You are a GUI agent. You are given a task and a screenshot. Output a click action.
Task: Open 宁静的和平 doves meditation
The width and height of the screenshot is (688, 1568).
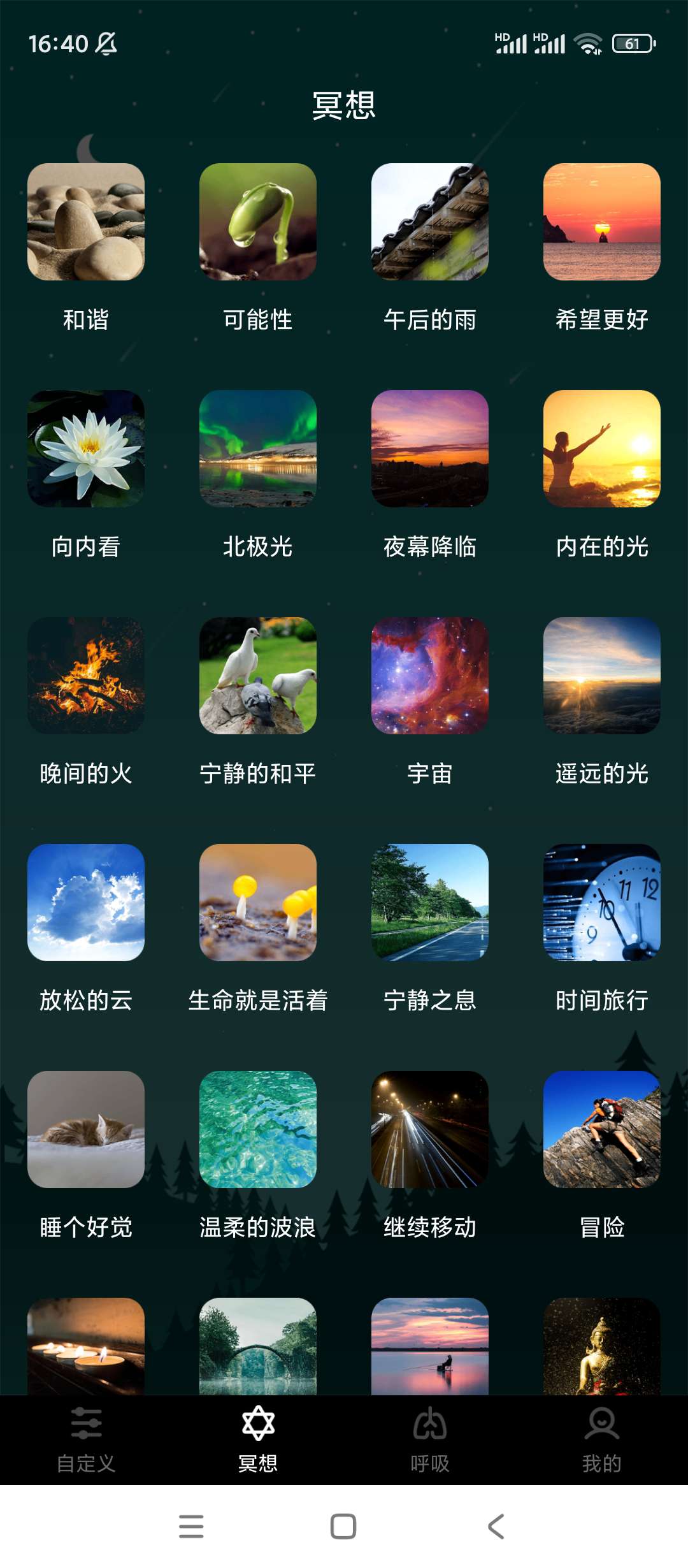(x=258, y=676)
